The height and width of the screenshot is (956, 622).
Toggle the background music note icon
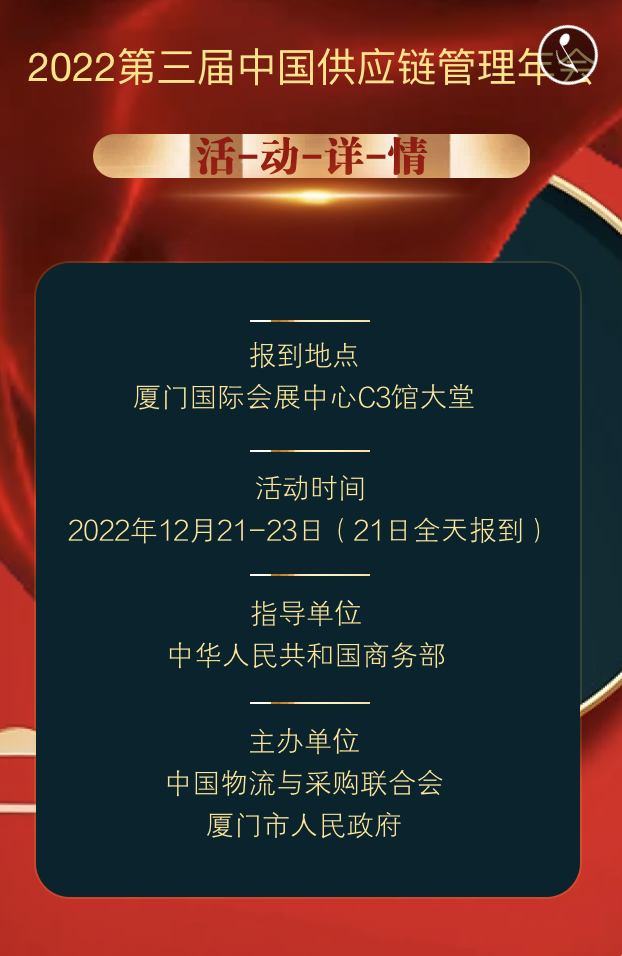[x=568, y=54]
